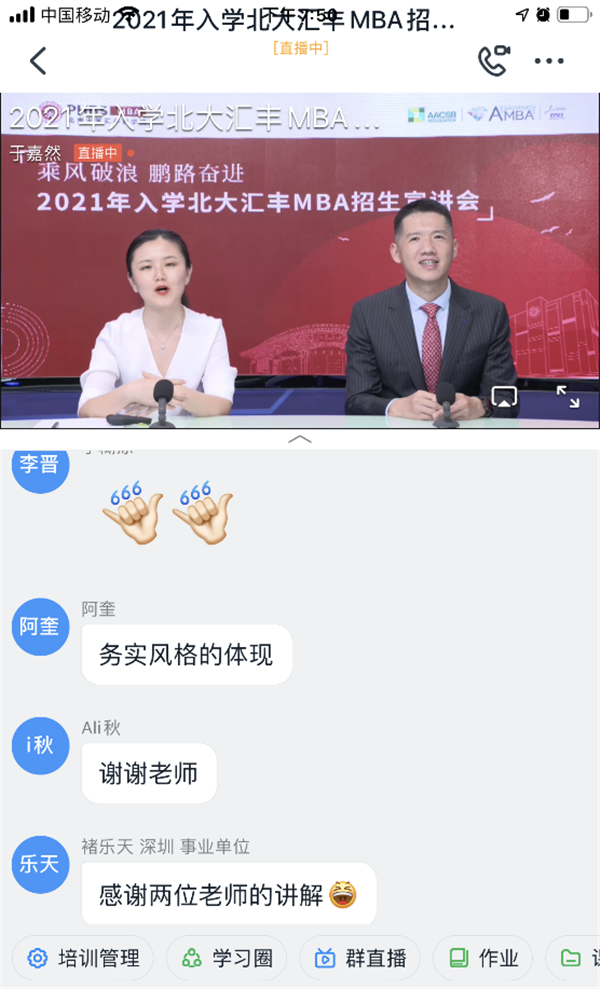Viewport: 600px width, 989px height.
Task: View Ali秋's profile avatar
Action: tap(40, 746)
